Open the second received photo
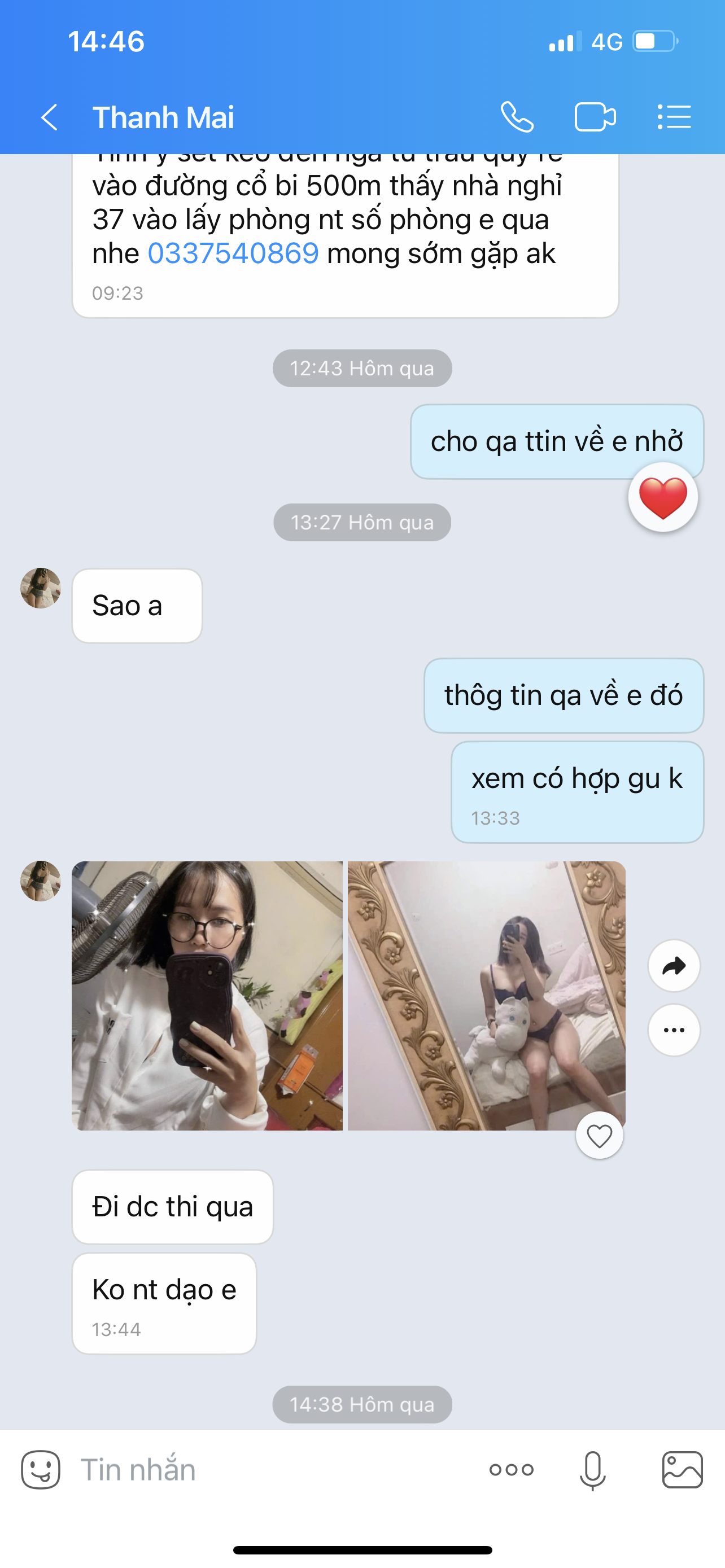The width and height of the screenshot is (725, 1568). click(486, 996)
